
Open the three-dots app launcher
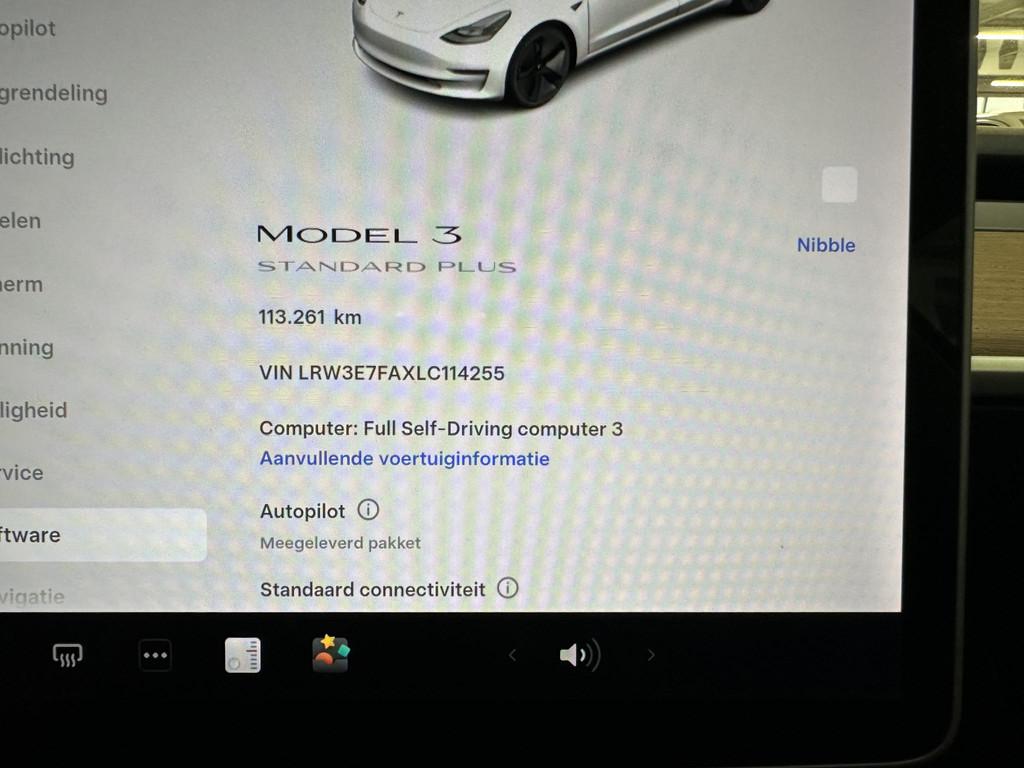(155, 656)
